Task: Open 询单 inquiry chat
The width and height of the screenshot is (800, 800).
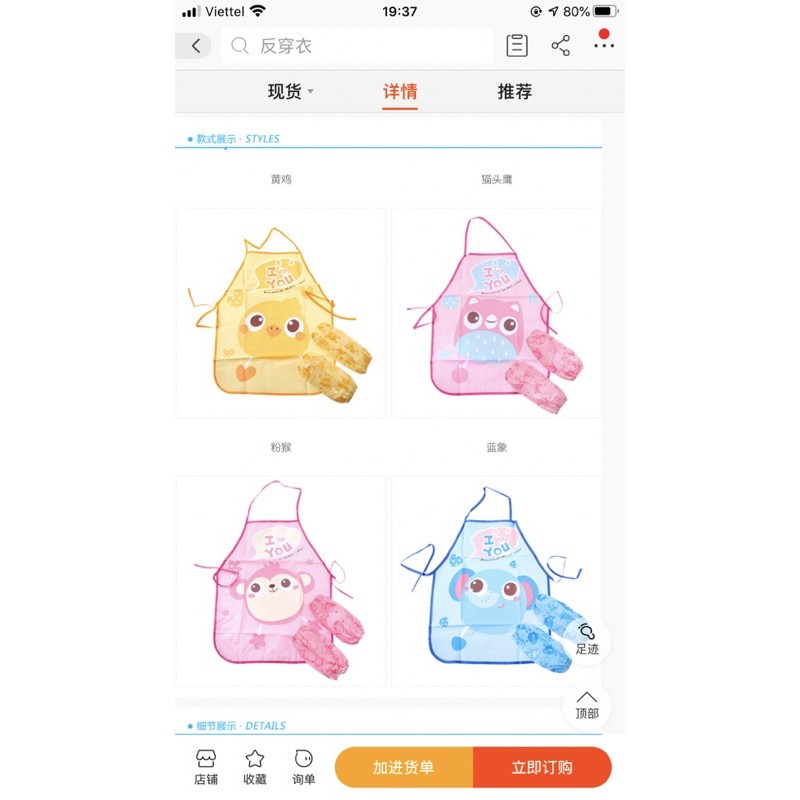Action: pos(304,767)
